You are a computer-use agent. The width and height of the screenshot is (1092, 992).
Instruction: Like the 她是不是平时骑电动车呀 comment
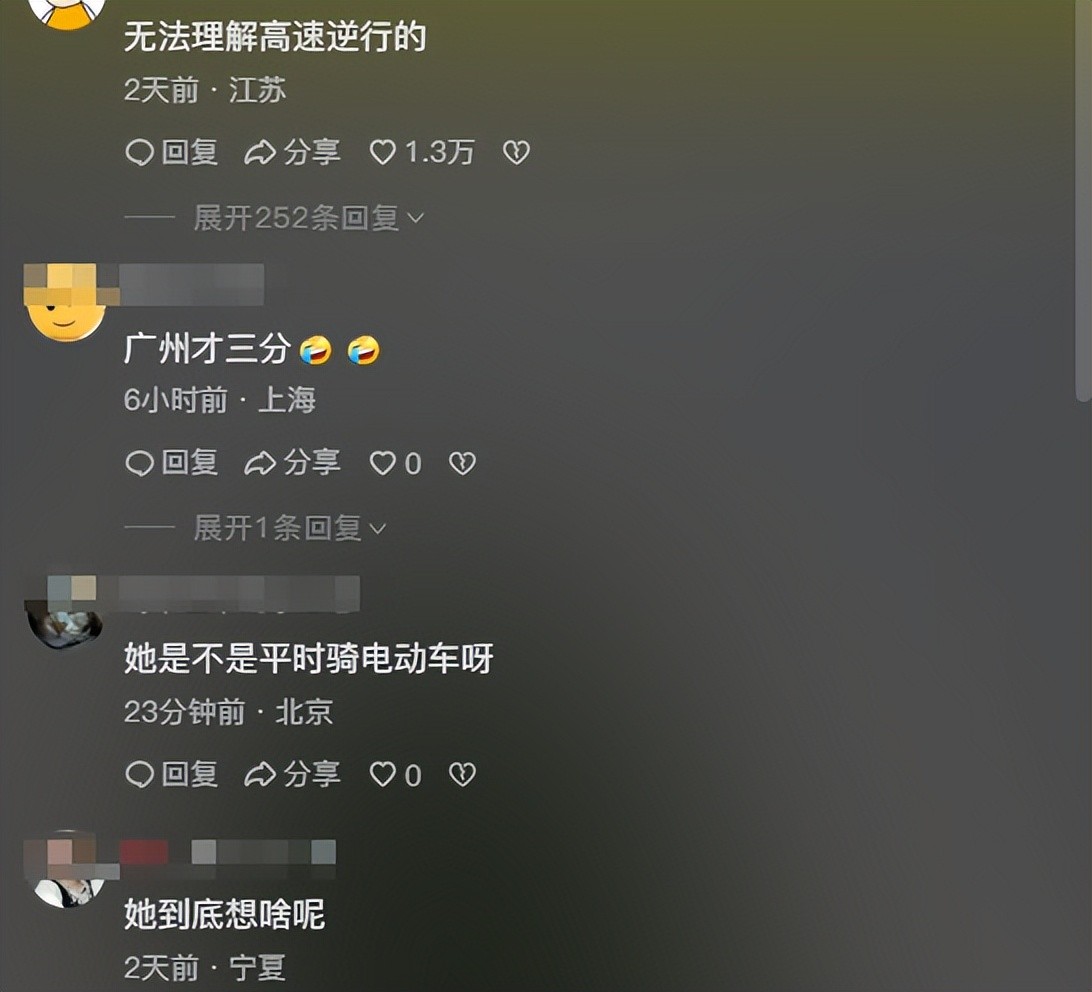pyautogui.click(x=384, y=774)
